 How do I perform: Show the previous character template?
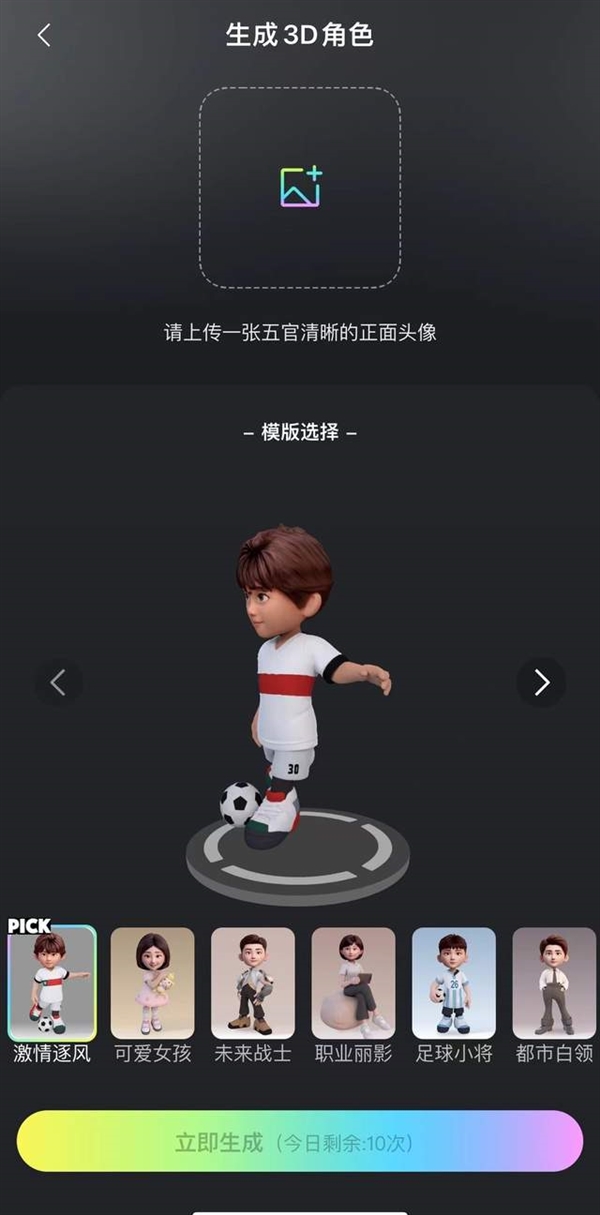[x=58, y=682]
